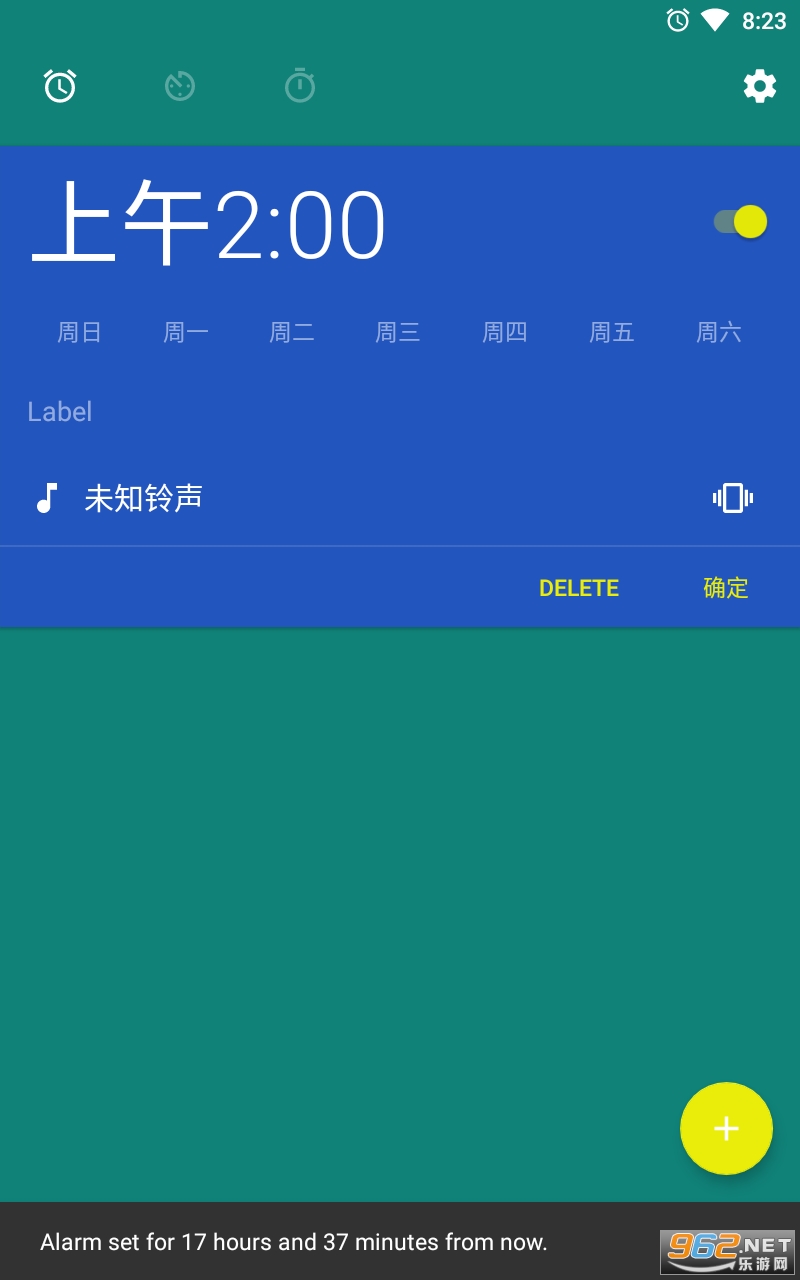This screenshot has height=1280, width=800.
Task: Repeat alarm on 周六
Action: point(719,332)
